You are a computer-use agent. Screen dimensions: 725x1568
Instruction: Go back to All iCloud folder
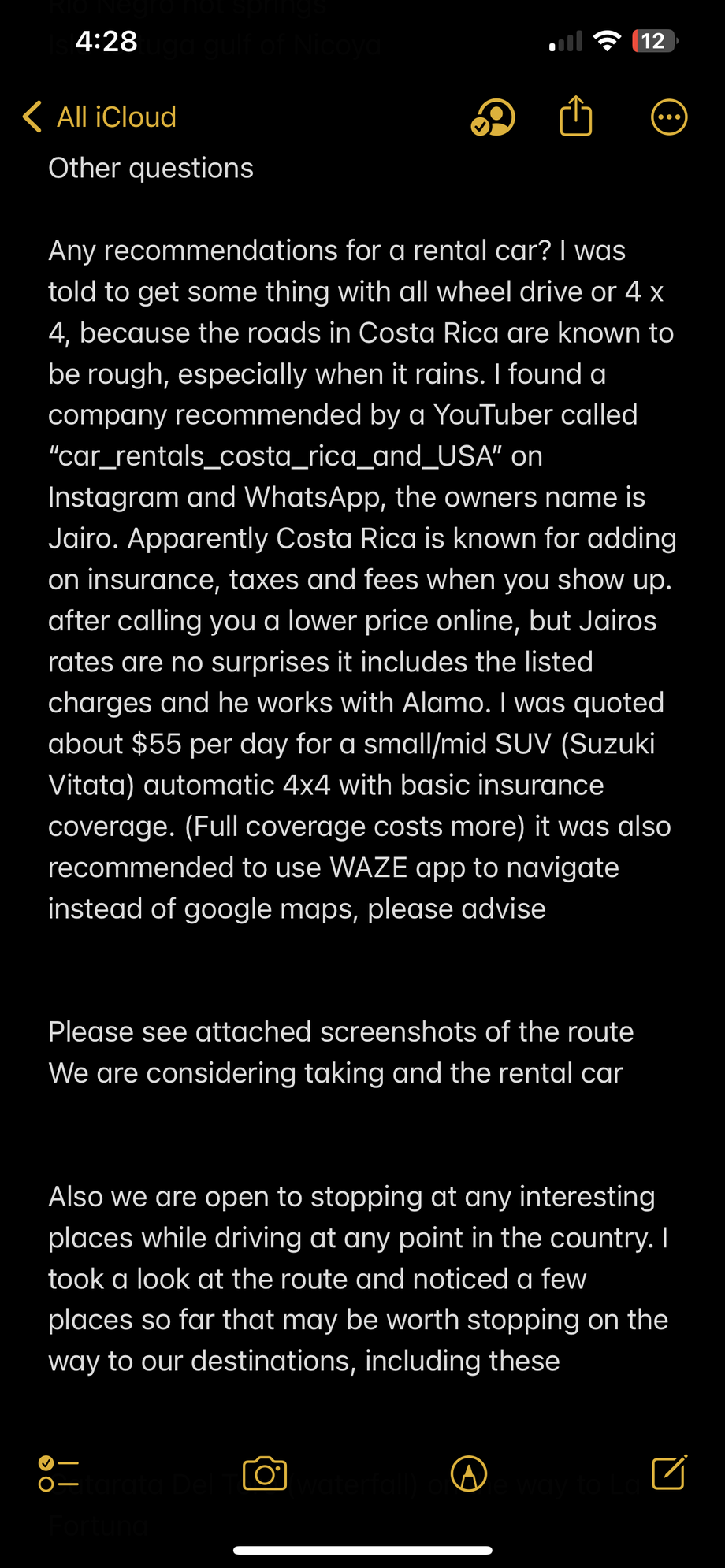coord(99,117)
